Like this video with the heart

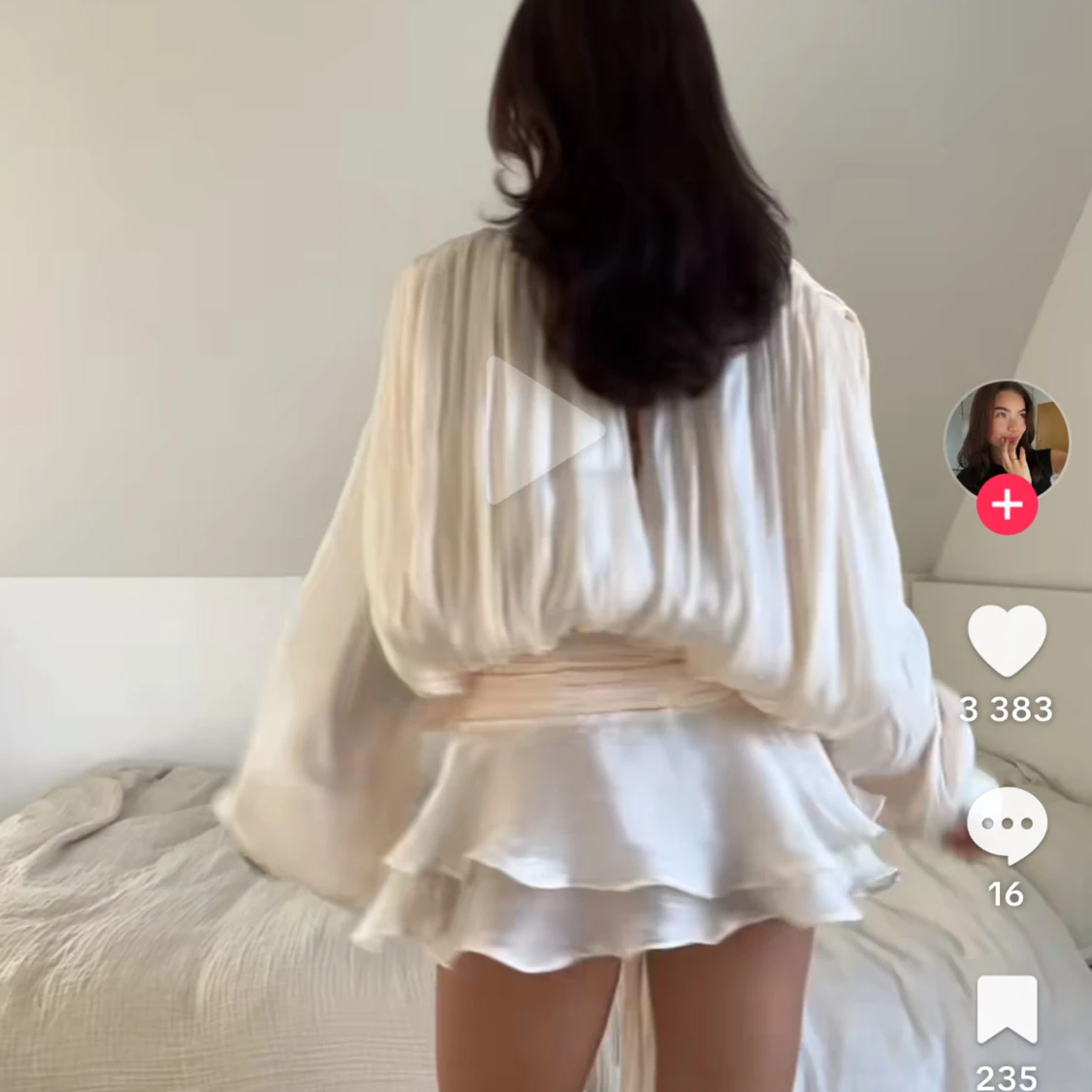point(1007,641)
